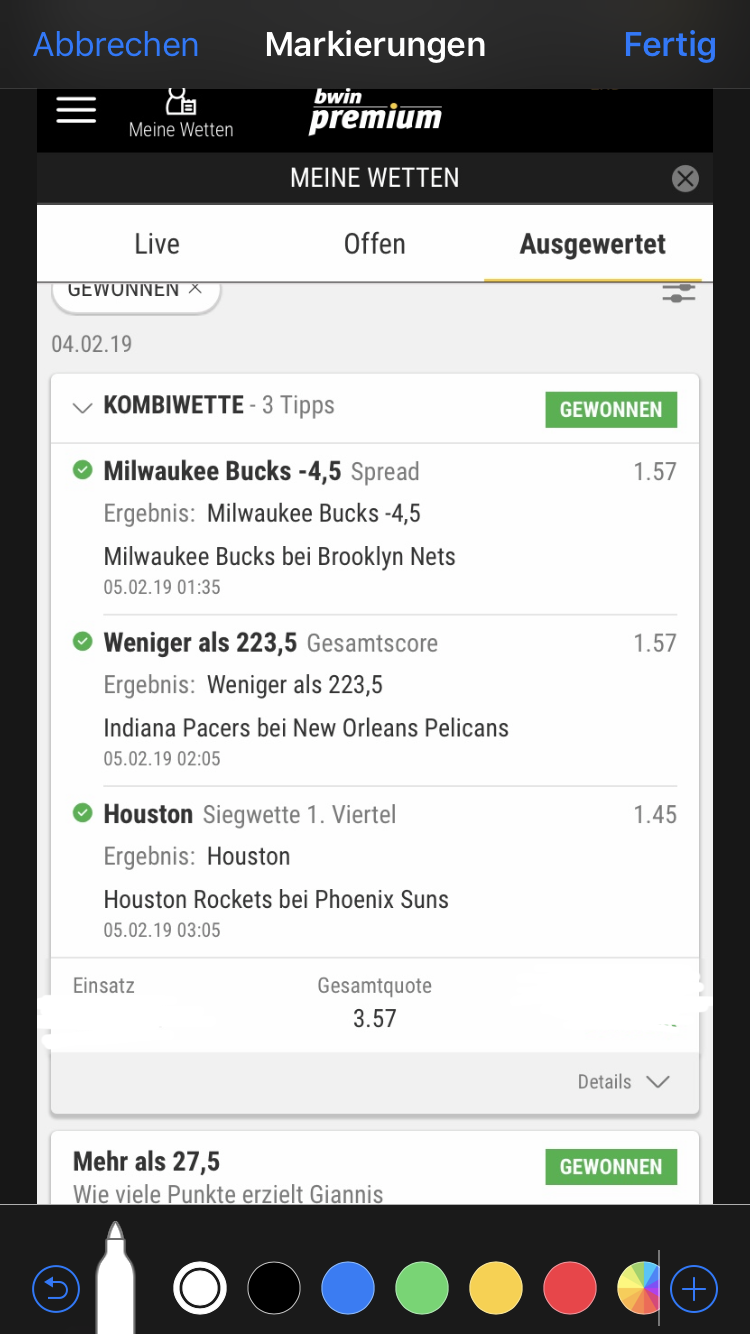
Task: Choose the black color swatch
Action: (x=274, y=1288)
